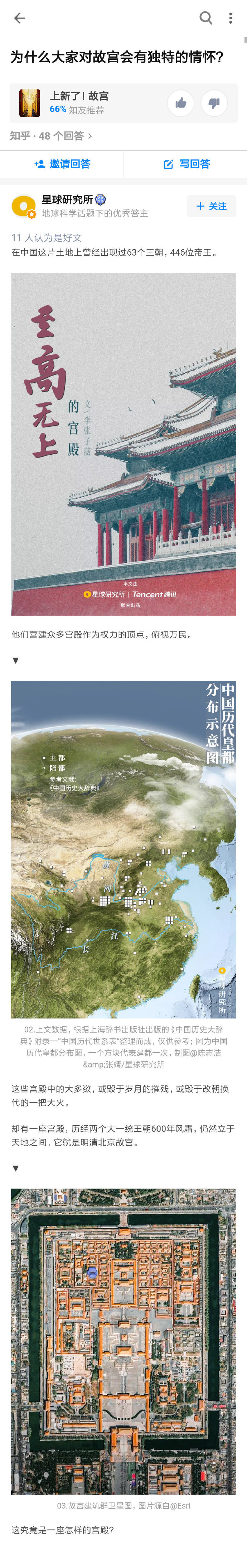Open the three-dot overflow menu
The image size is (247, 1568).
[x=231, y=18]
